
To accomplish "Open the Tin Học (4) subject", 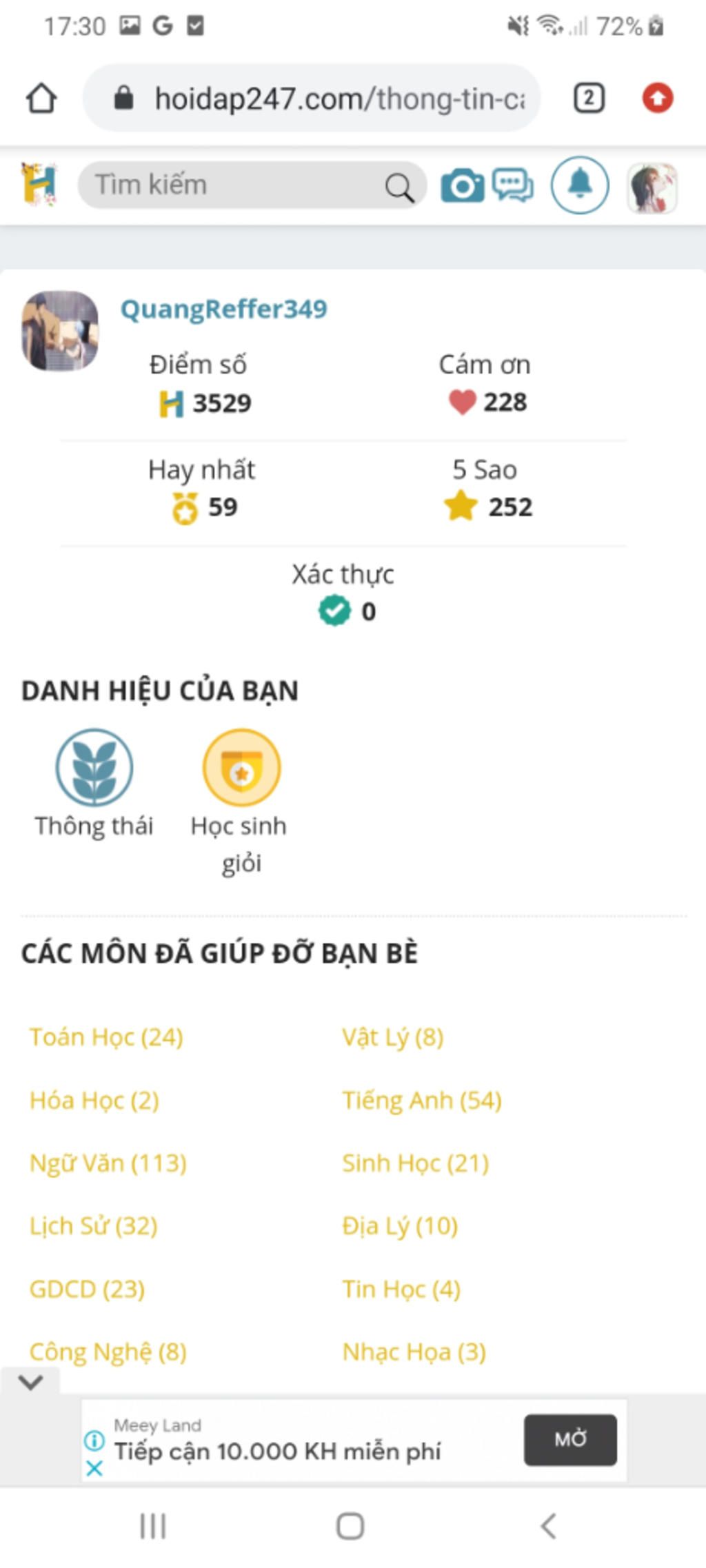I will click(x=401, y=1289).
